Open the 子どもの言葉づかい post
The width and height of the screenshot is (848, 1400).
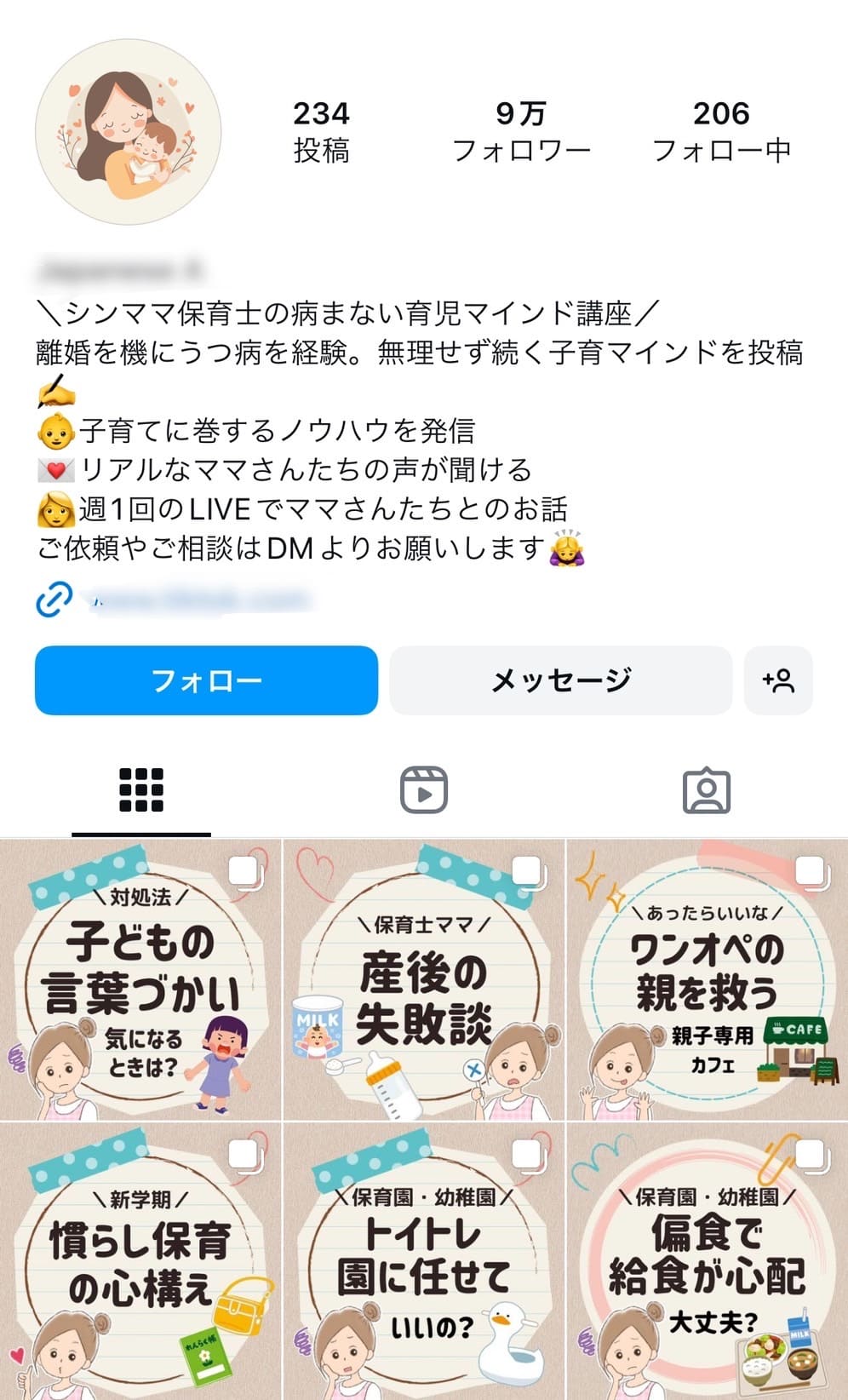[x=140, y=979]
